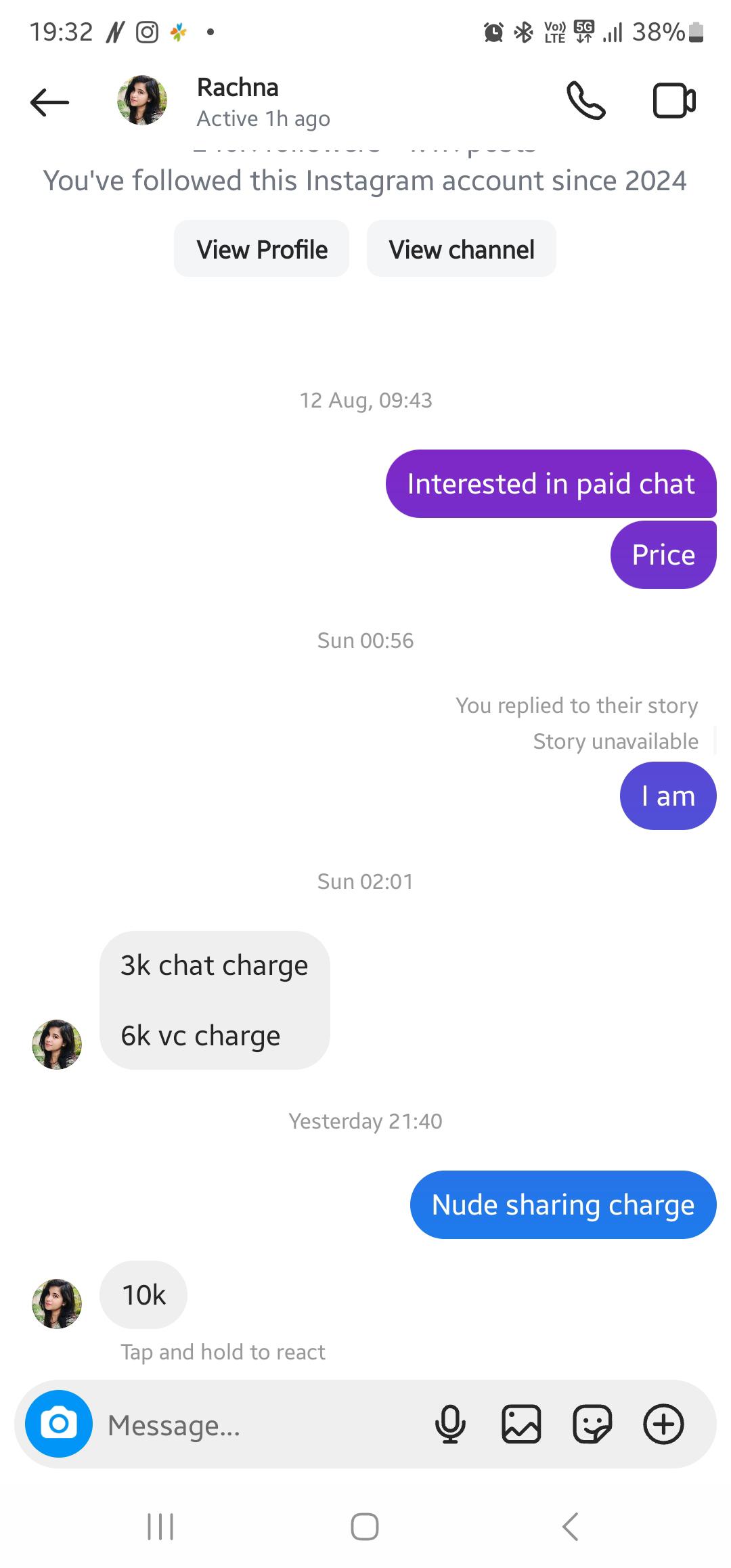Record a voice message with the microphone
This screenshot has height=1568, width=731.
pyautogui.click(x=450, y=1424)
